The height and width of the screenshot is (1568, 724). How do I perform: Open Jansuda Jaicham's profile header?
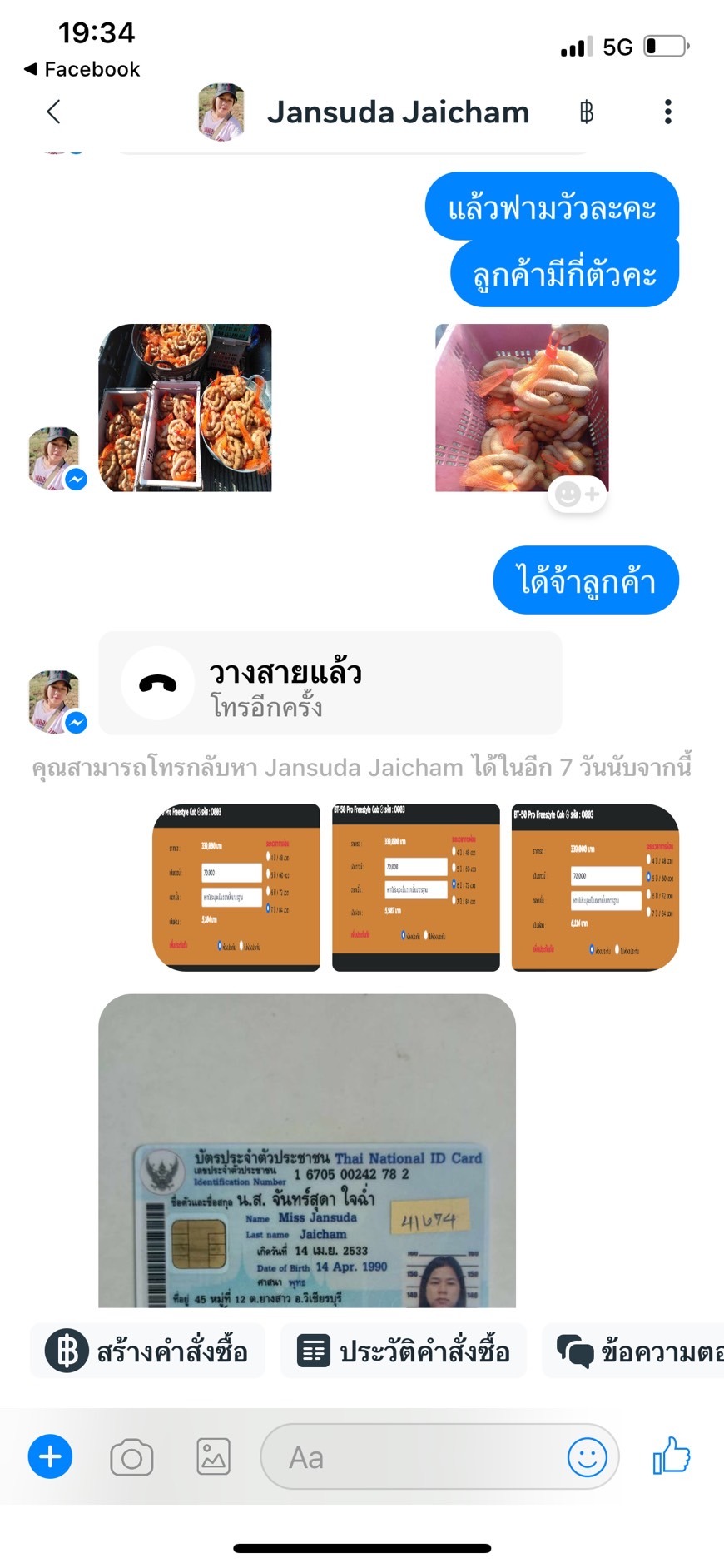pyautogui.click(x=364, y=112)
